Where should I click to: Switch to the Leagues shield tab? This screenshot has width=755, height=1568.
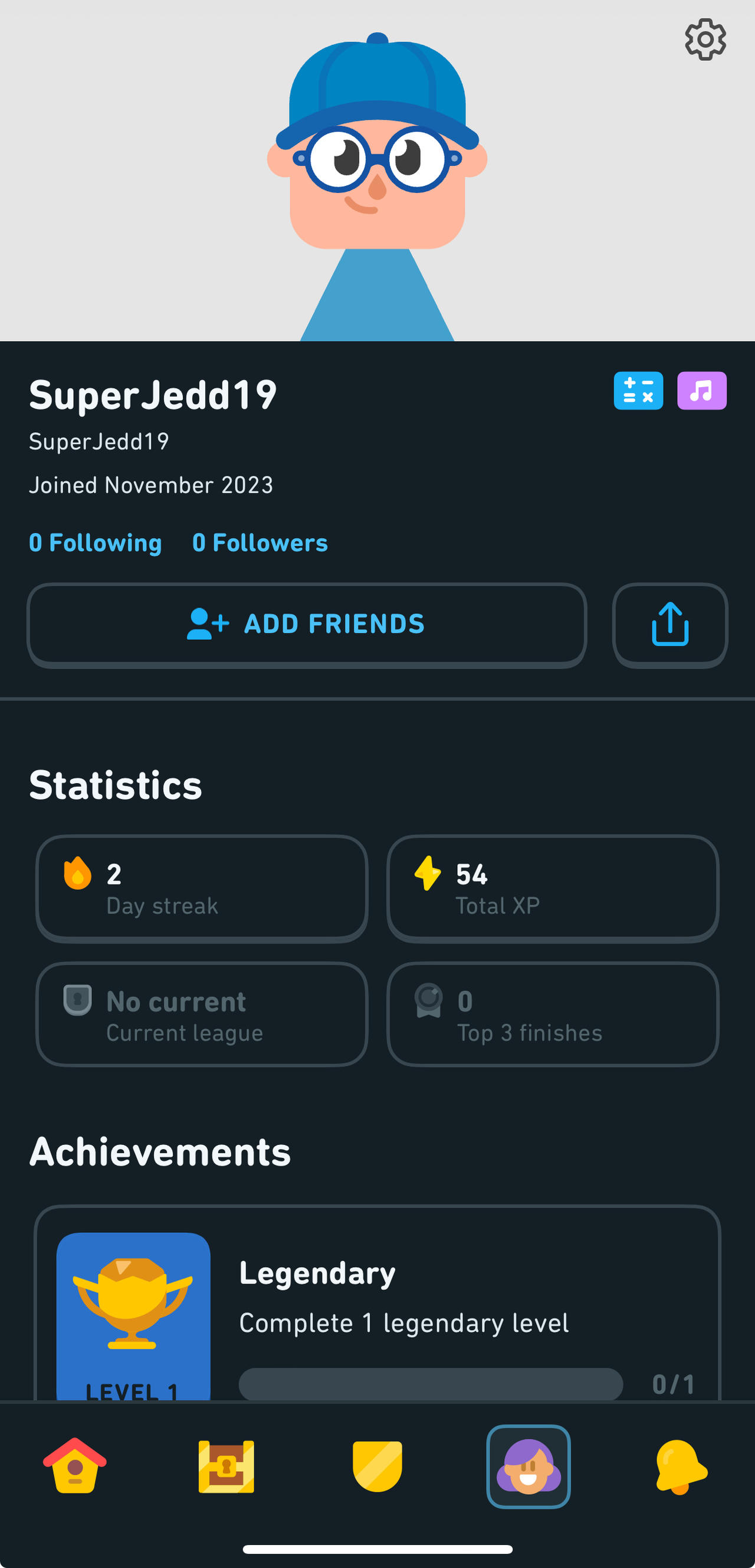click(x=377, y=1466)
